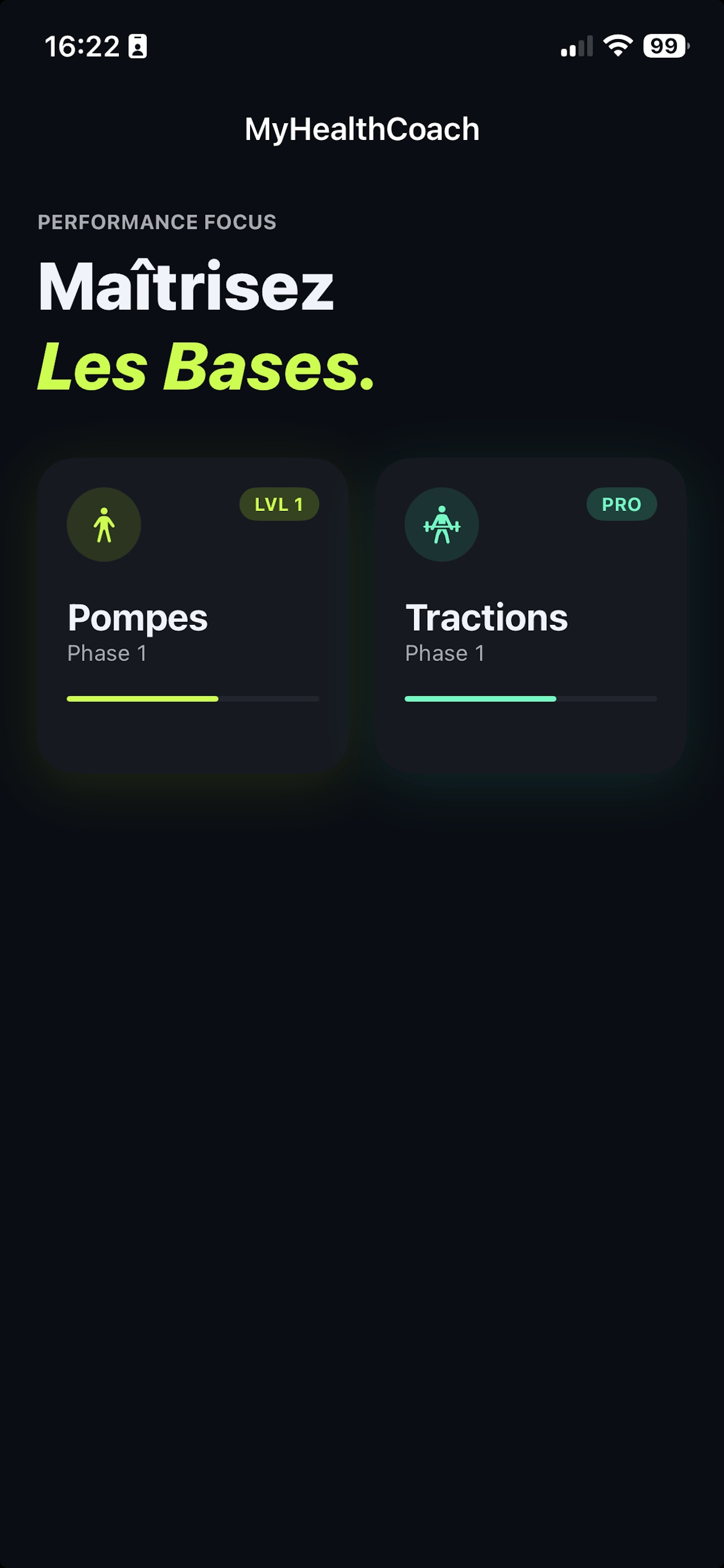Open the Pompes Phase 1 card
The image size is (724, 1568).
(x=192, y=615)
